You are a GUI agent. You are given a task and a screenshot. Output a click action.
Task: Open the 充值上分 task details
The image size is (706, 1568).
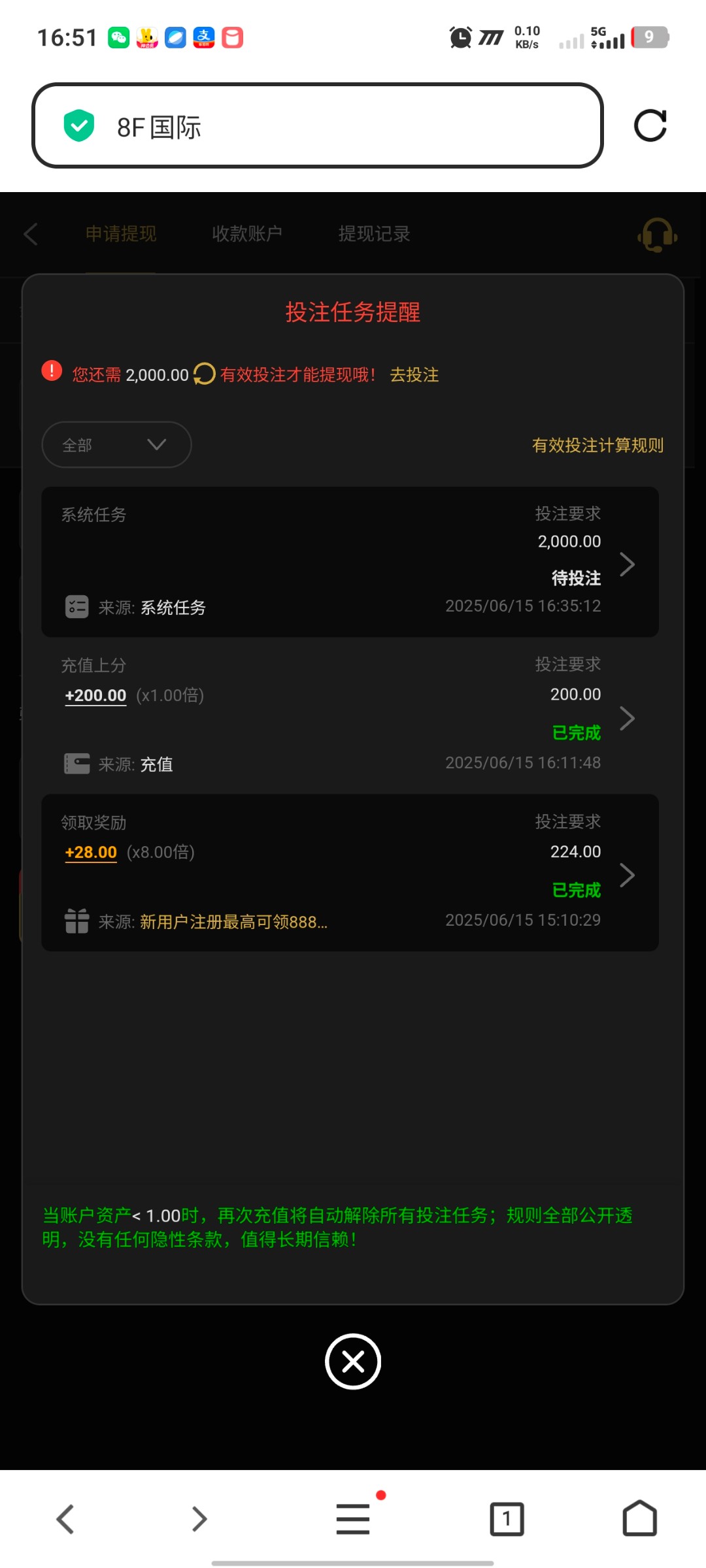tap(350, 716)
